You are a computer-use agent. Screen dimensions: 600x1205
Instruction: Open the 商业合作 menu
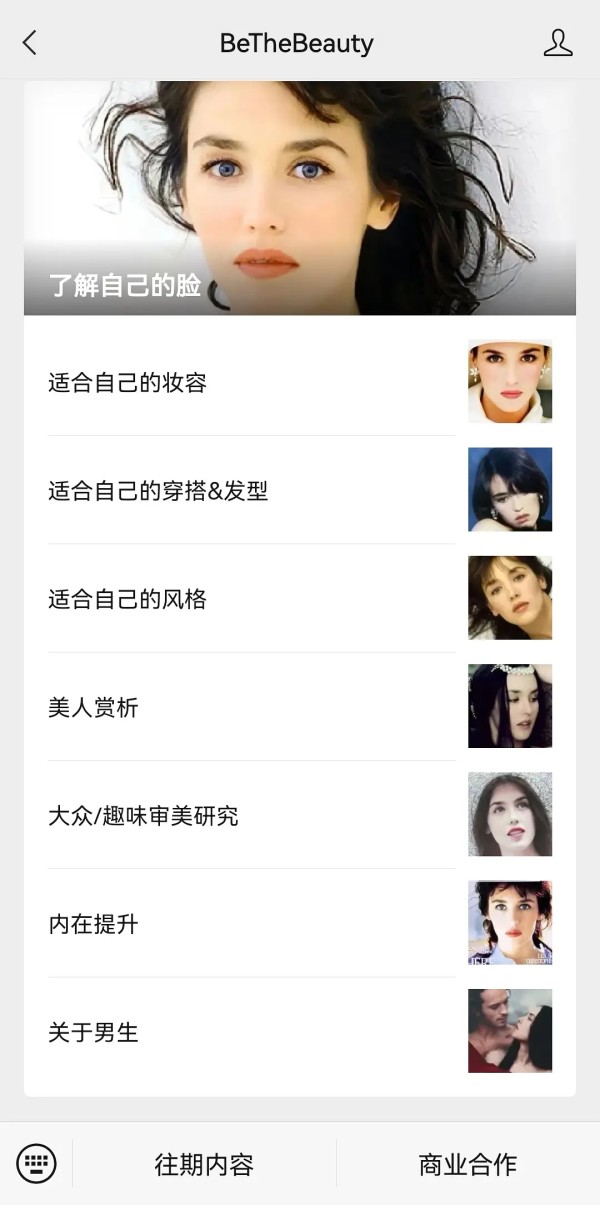[x=467, y=1164]
